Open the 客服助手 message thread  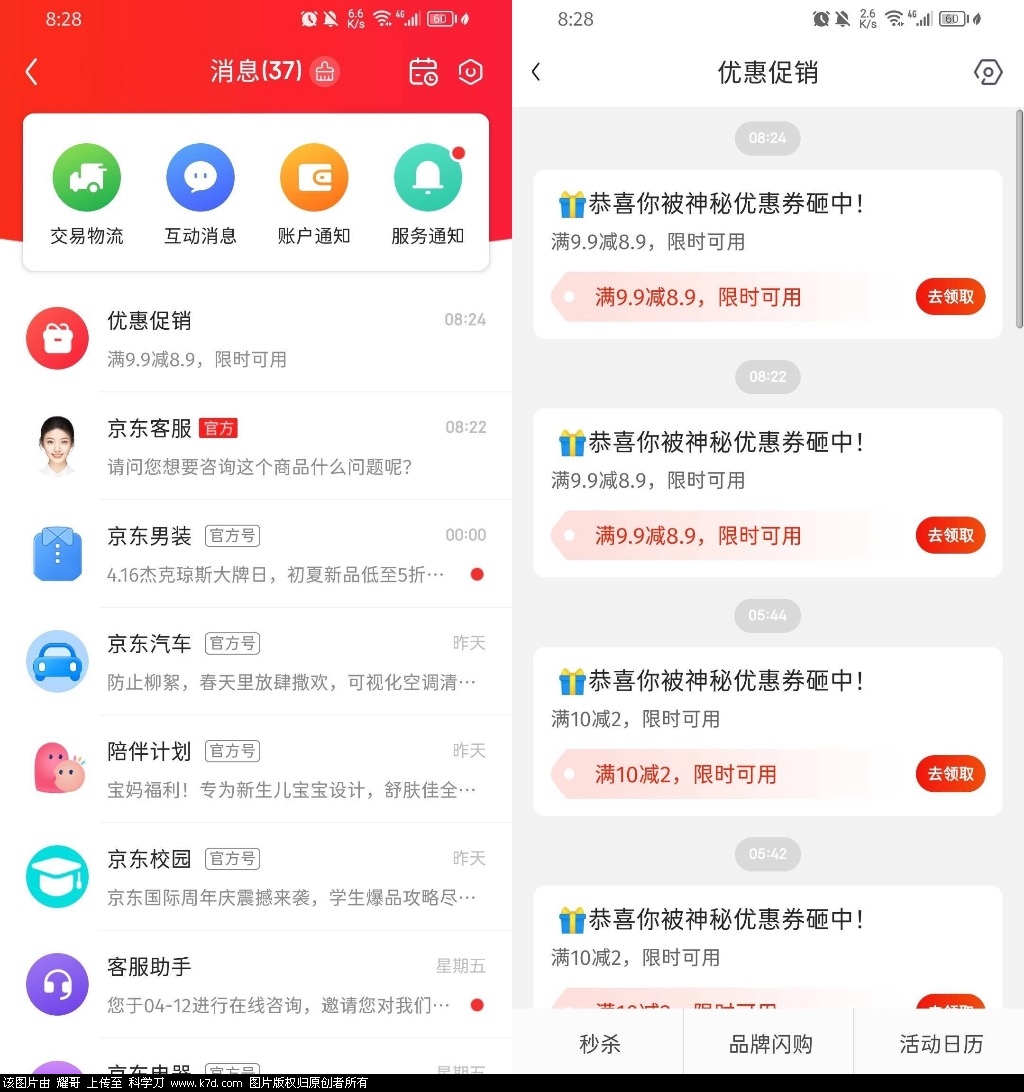click(x=255, y=984)
